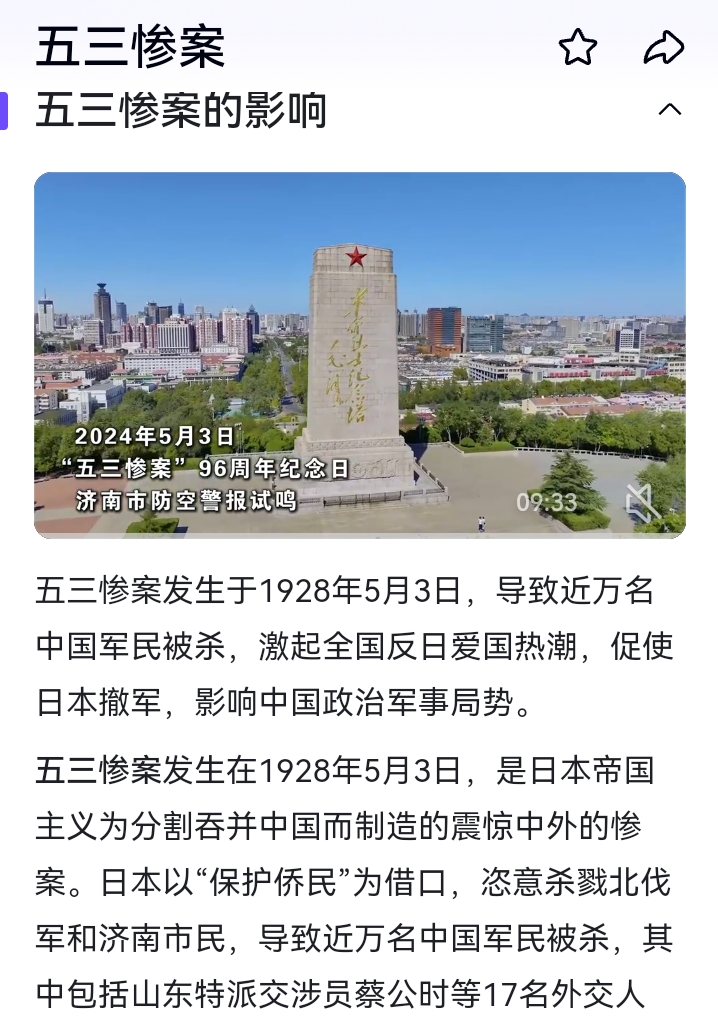
Task: Collapse the 五三惨案的影响 section
Action: pos(669,110)
